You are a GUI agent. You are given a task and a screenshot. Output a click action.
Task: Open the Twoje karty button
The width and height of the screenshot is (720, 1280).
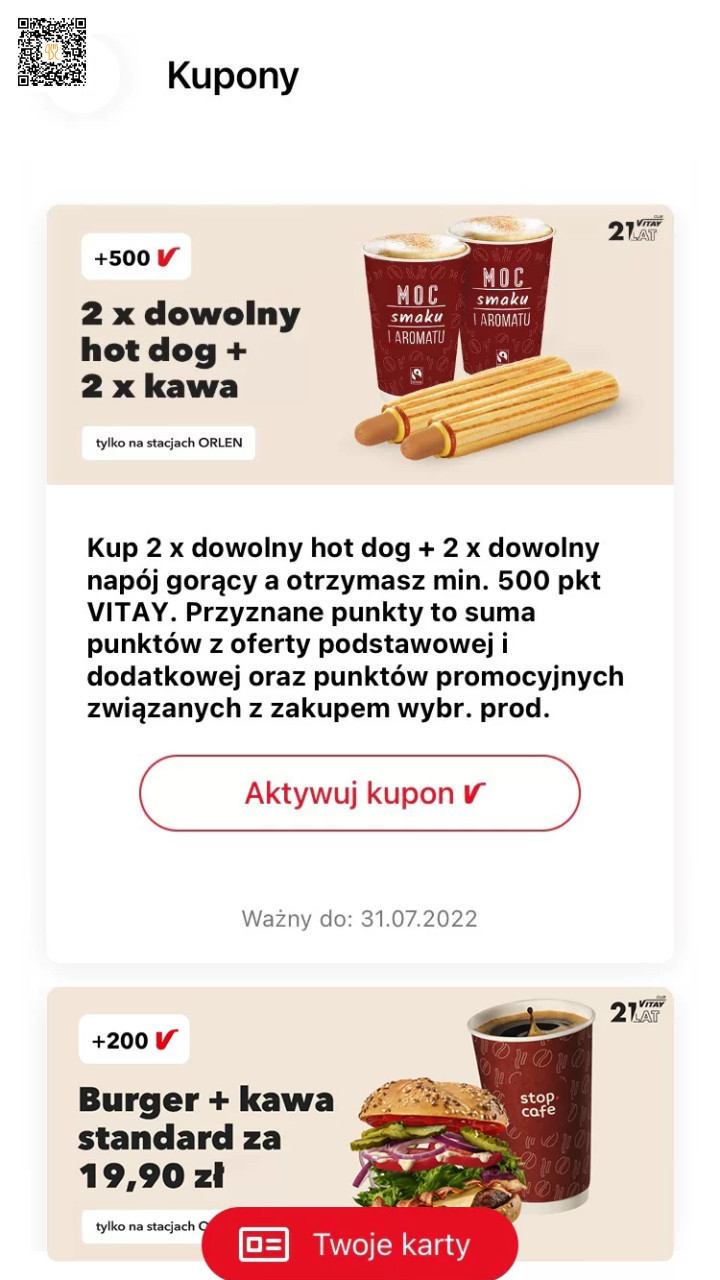359,1245
